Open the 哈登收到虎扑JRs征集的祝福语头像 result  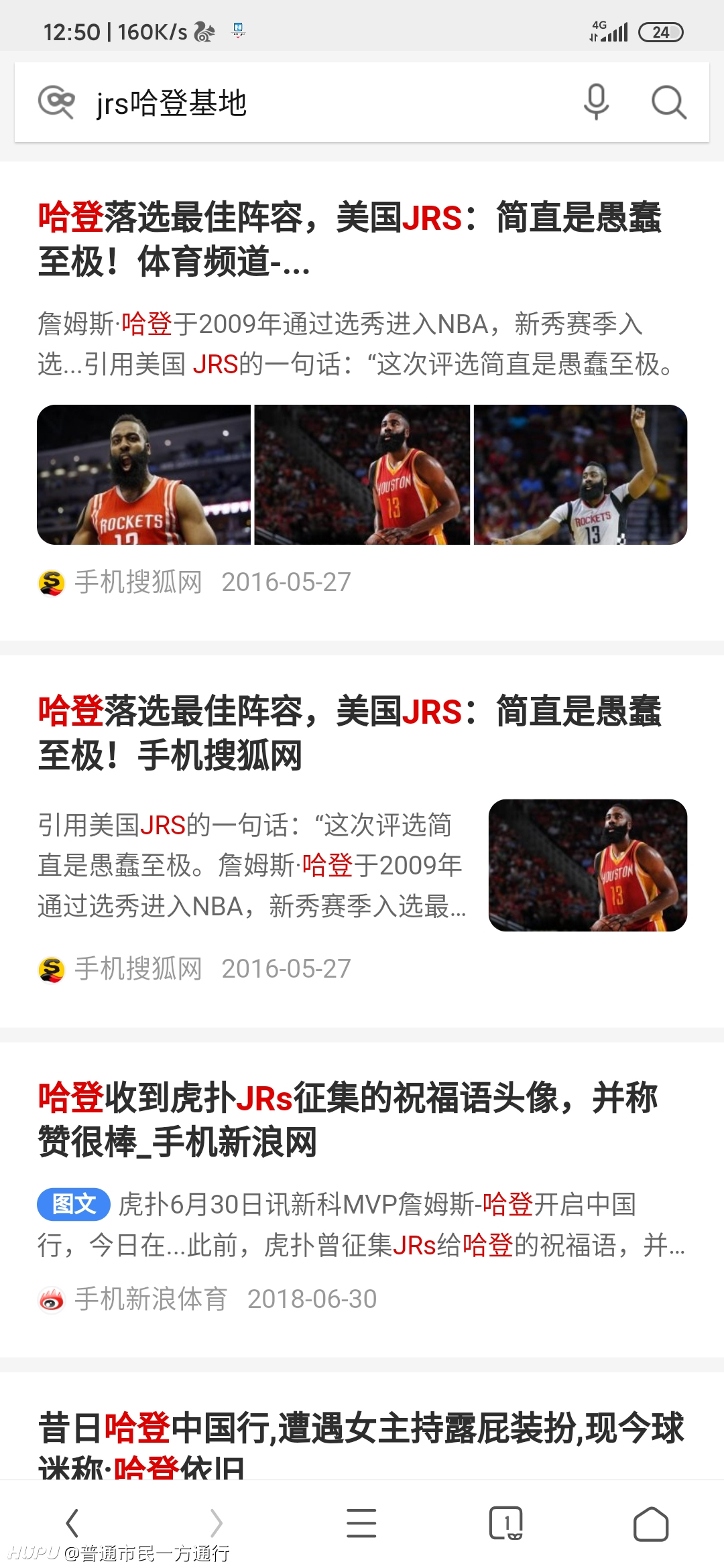coord(348,1119)
